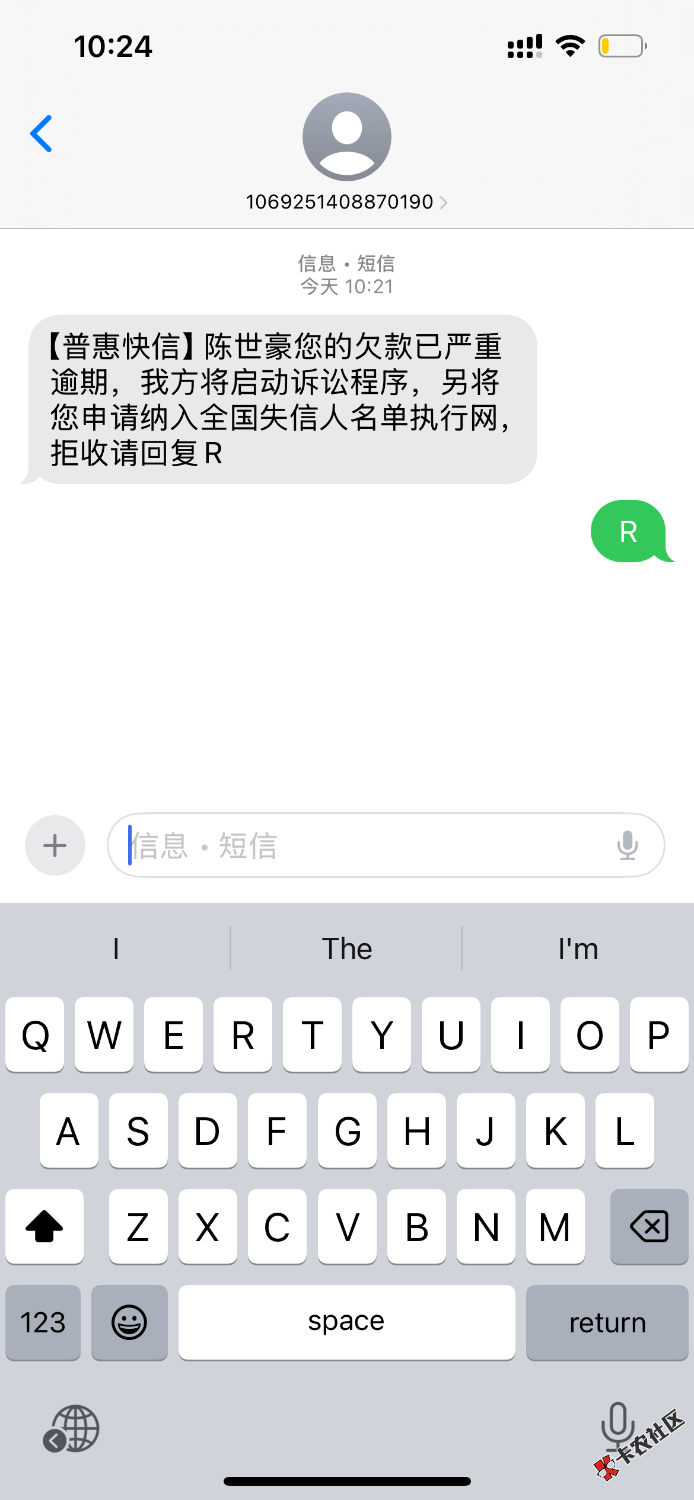Toggle the shift key

[x=44, y=1227]
